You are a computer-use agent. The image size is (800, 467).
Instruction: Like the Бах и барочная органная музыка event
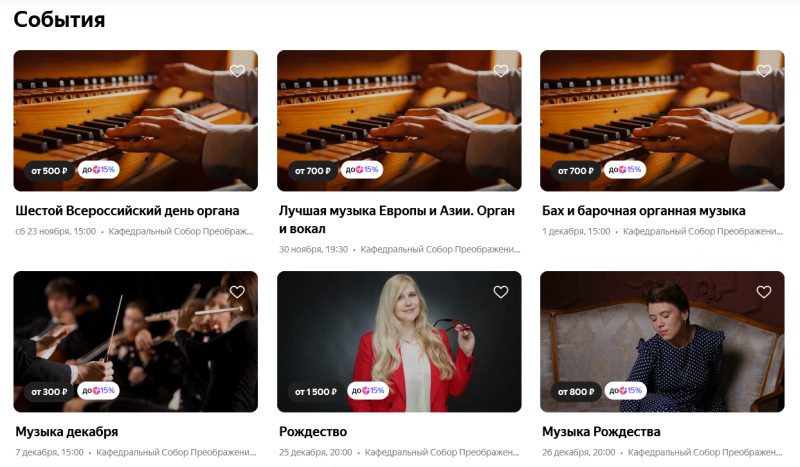[764, 71]
